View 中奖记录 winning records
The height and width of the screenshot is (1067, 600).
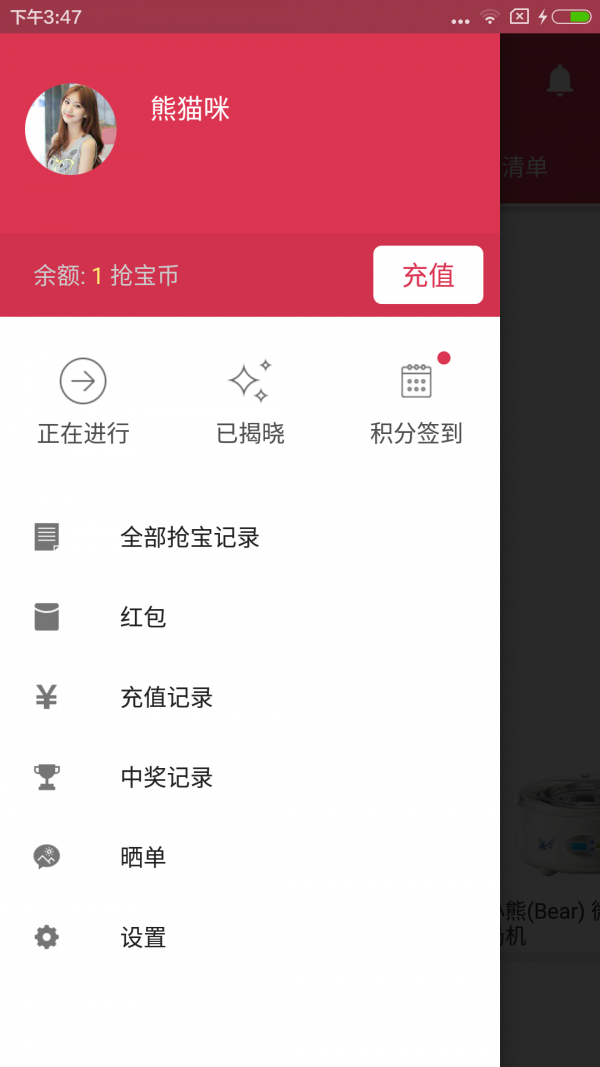pos(167,777)
